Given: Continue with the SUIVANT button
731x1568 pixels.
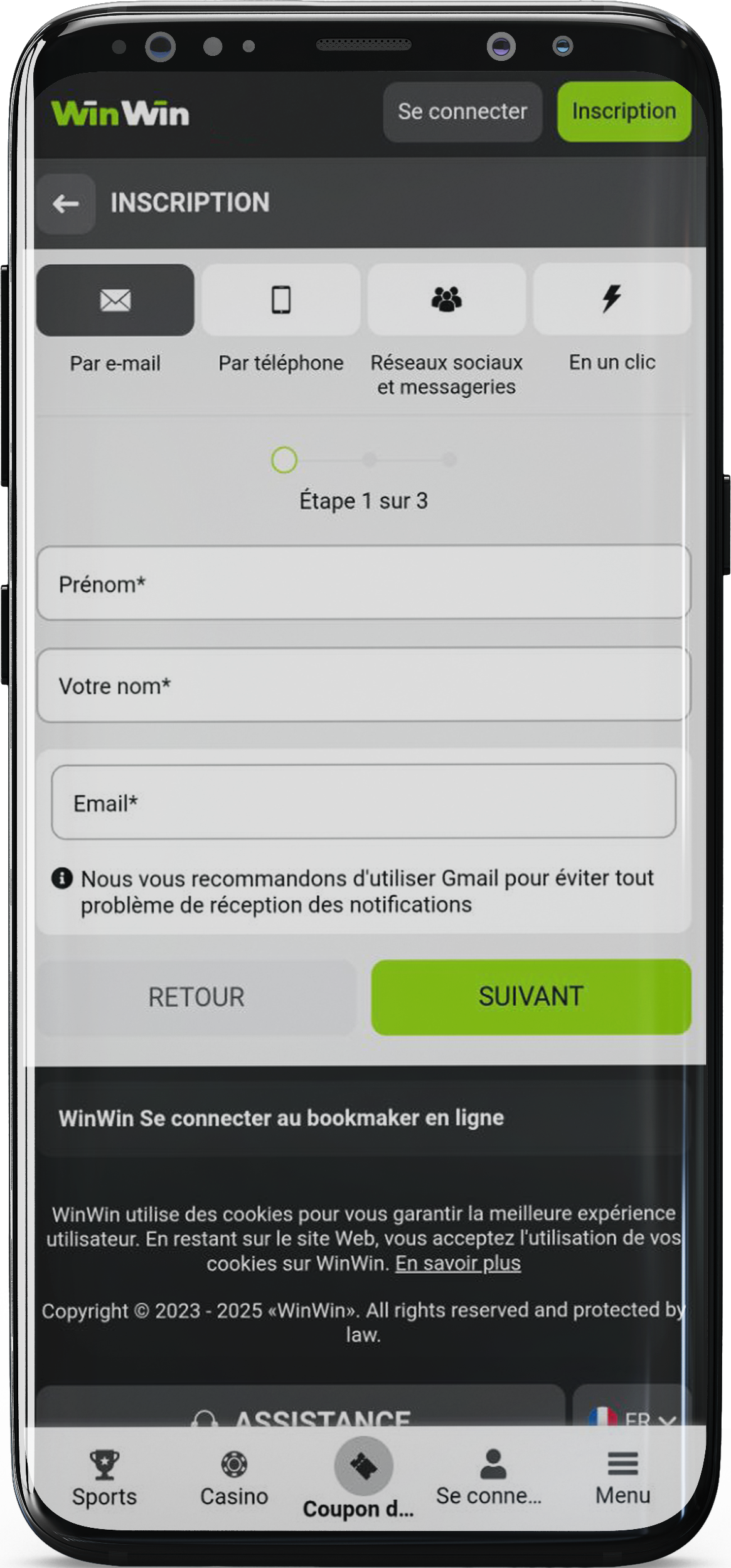Looking at the screenshot, I should pyautogui.click(x=531, y=996).
